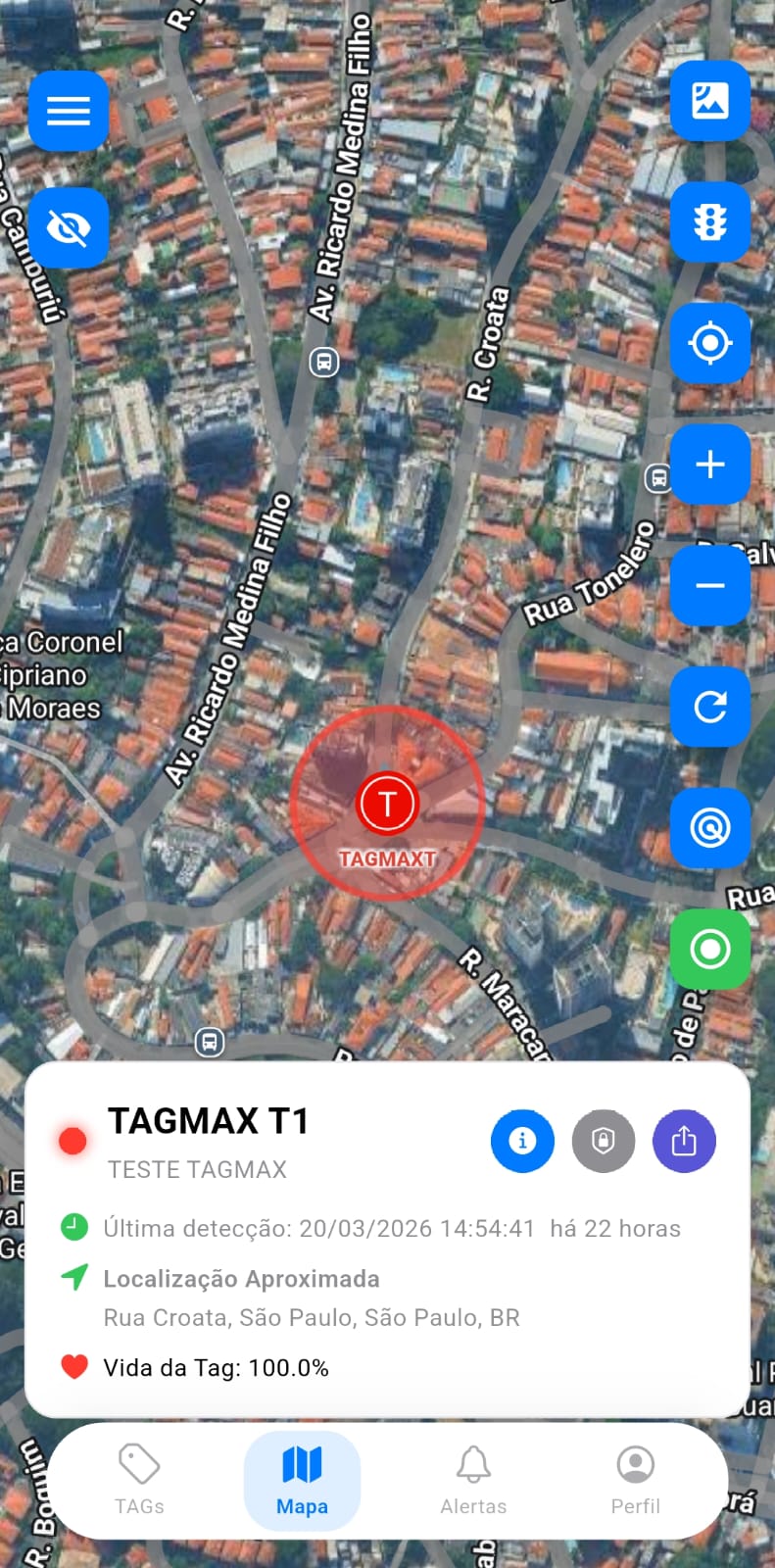Zoom out with the minus button
775x1568 pixels.
[x=709, y=586]
